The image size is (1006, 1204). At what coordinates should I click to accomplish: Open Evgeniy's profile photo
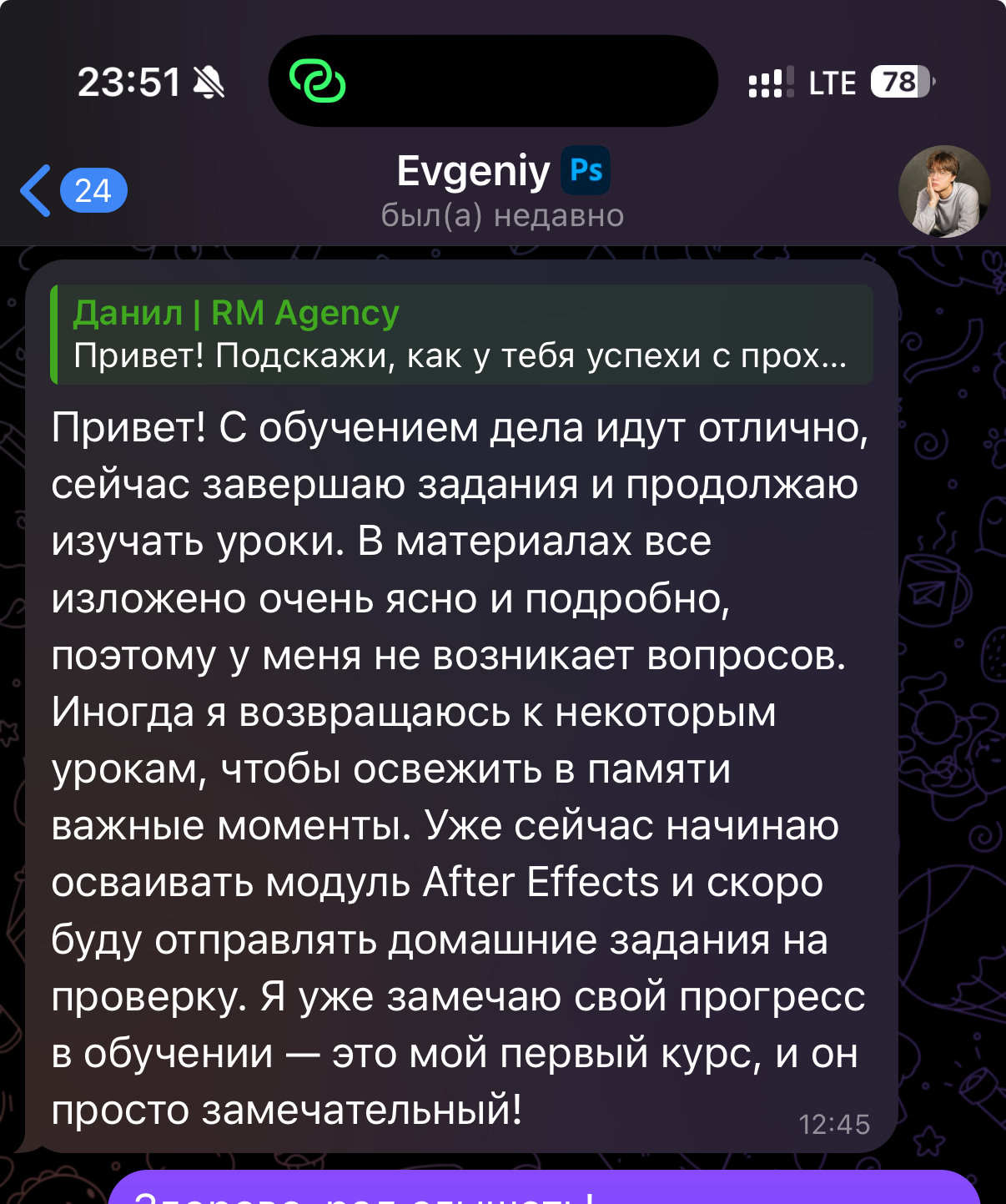943,192
